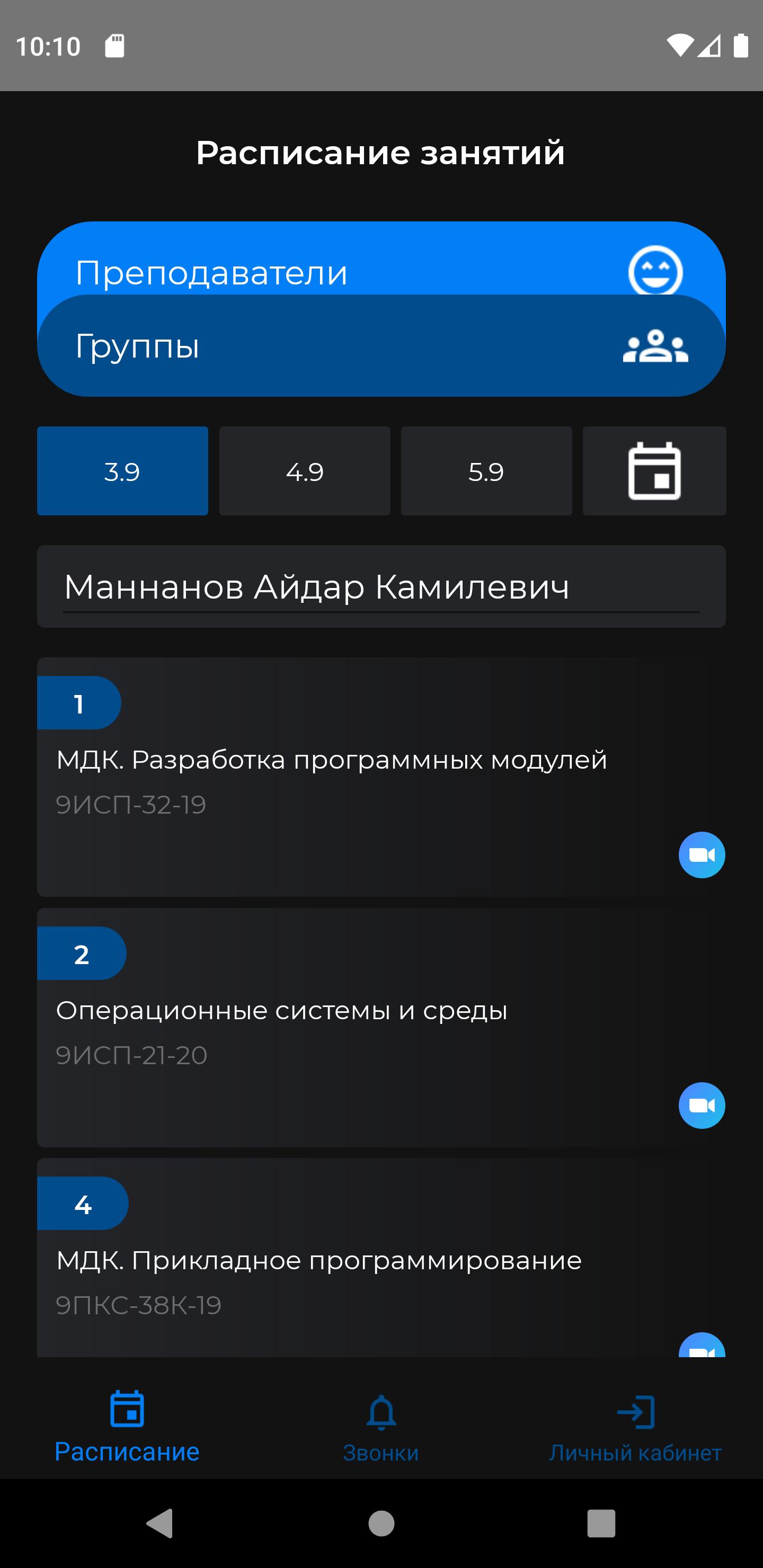Choose the 5.9 date
The image size is (763, 1568).
click(486, 471)
